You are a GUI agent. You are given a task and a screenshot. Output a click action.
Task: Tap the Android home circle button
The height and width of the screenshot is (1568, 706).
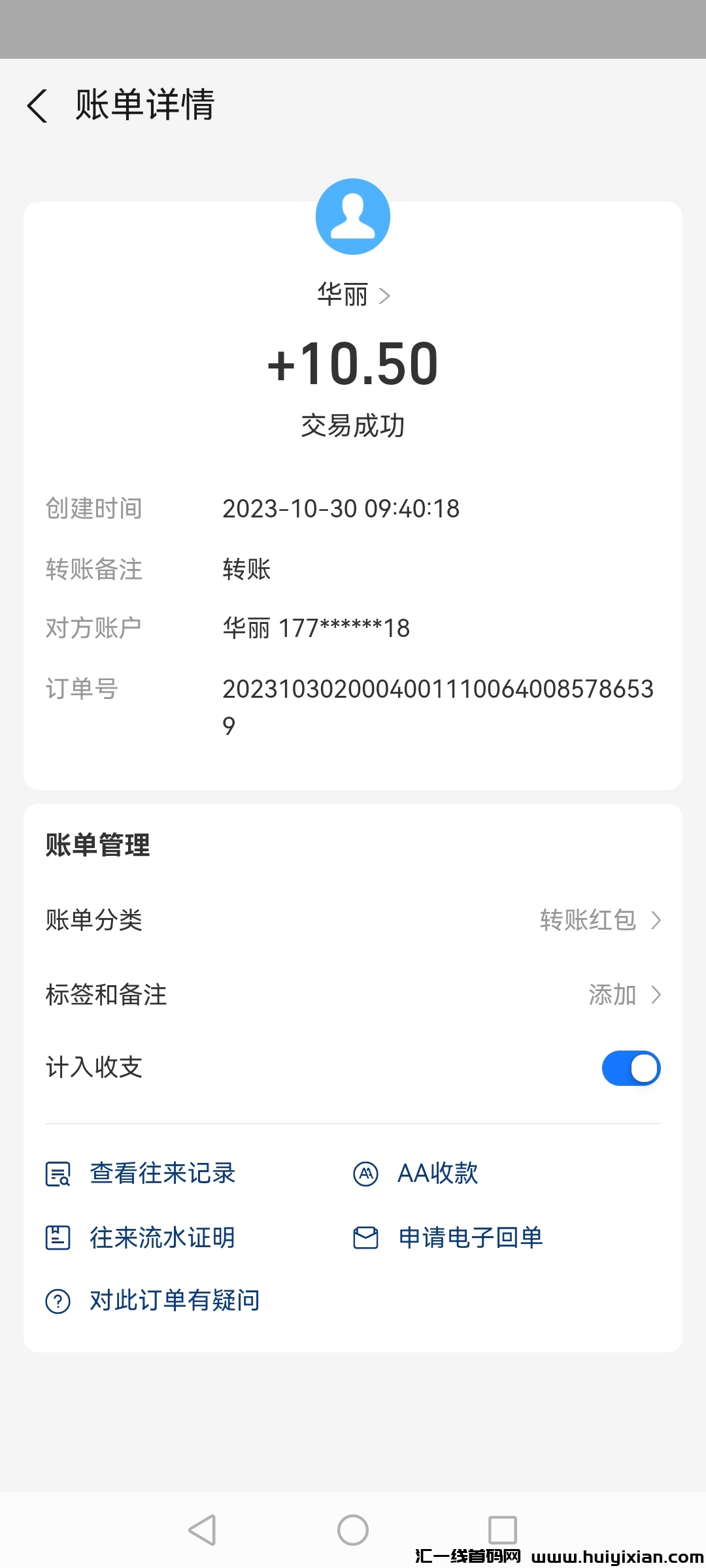(x=353, y=1529)
